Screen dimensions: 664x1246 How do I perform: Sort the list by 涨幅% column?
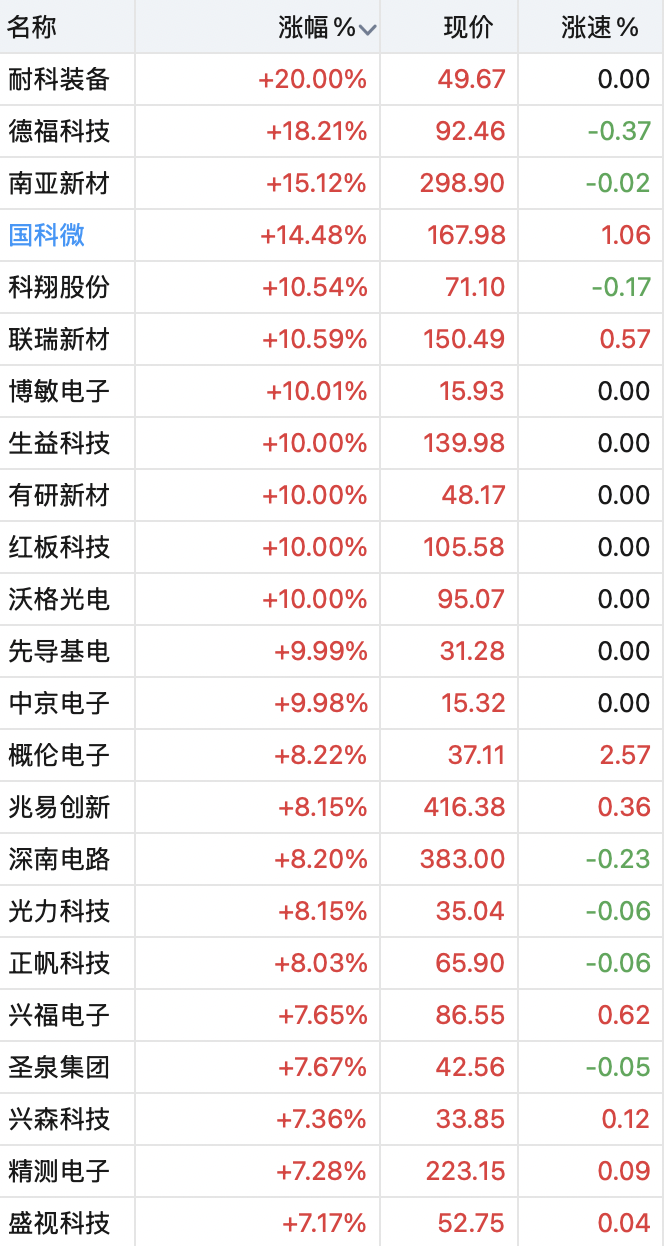pyautogui.click(x=327, y=28)
